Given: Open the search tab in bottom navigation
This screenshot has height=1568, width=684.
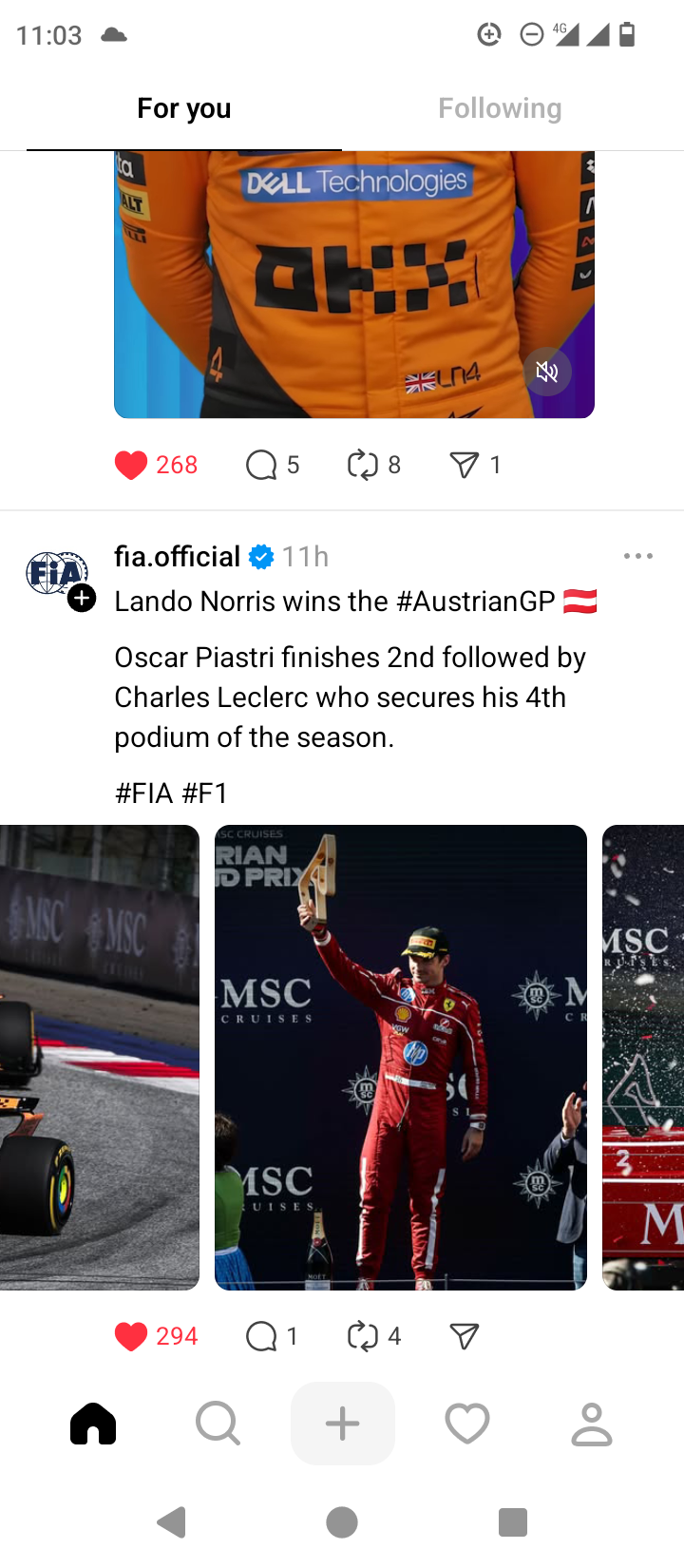Looking at the screenshot, I should (218, 1424).
